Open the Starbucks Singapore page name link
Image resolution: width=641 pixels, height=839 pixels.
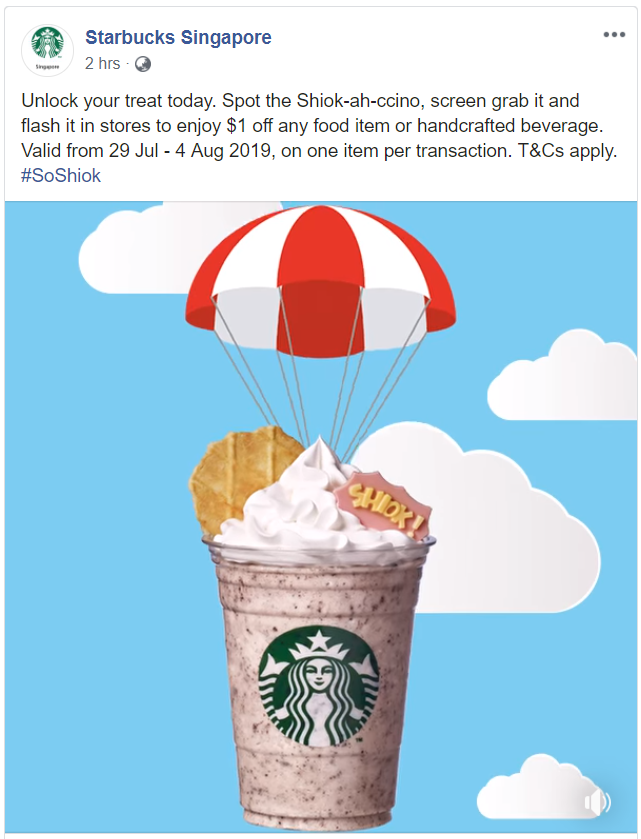tap(178, 38)
